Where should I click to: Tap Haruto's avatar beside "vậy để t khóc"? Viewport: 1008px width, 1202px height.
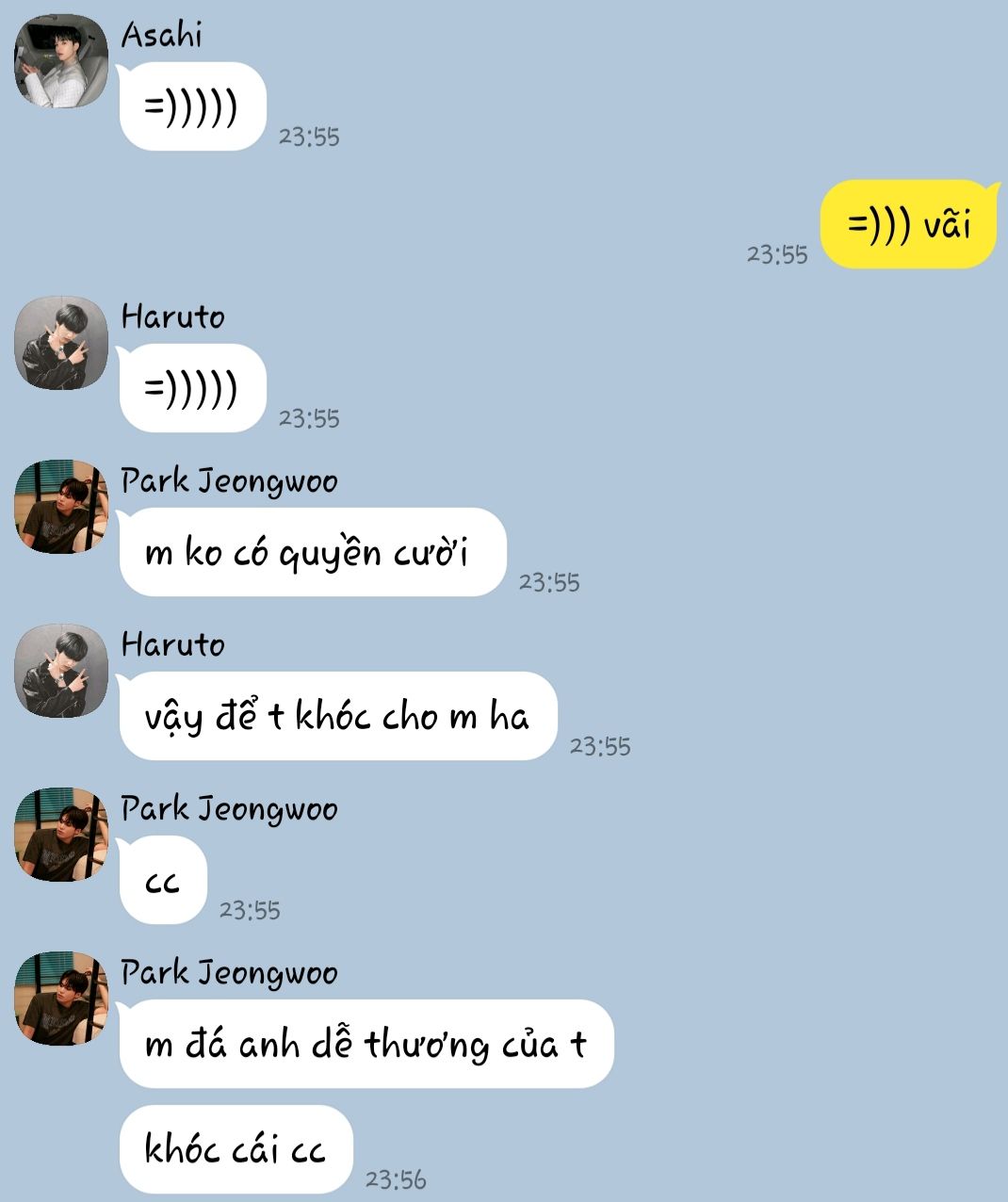[x=61, y=671]
